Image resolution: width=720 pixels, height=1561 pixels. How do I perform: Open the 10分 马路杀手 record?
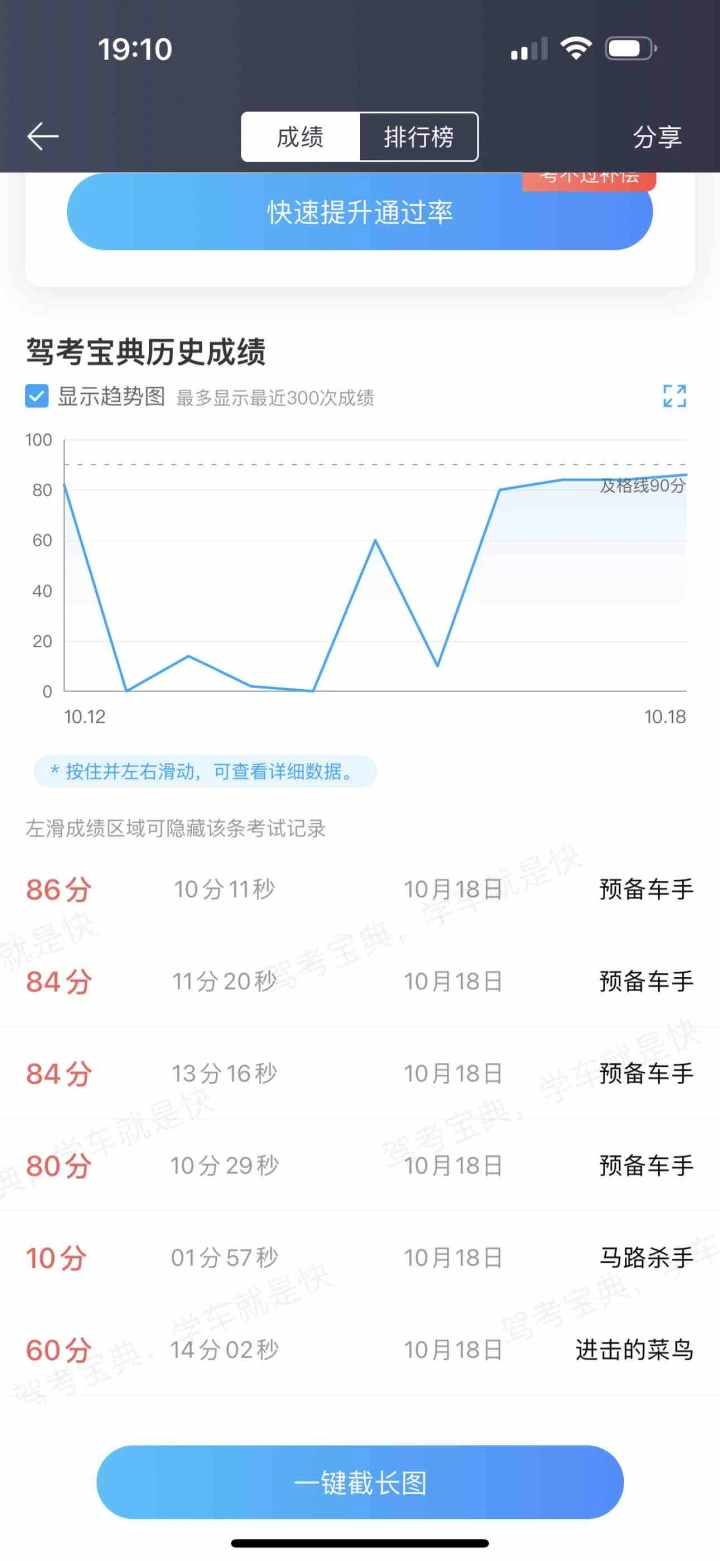coord(360,1257)
